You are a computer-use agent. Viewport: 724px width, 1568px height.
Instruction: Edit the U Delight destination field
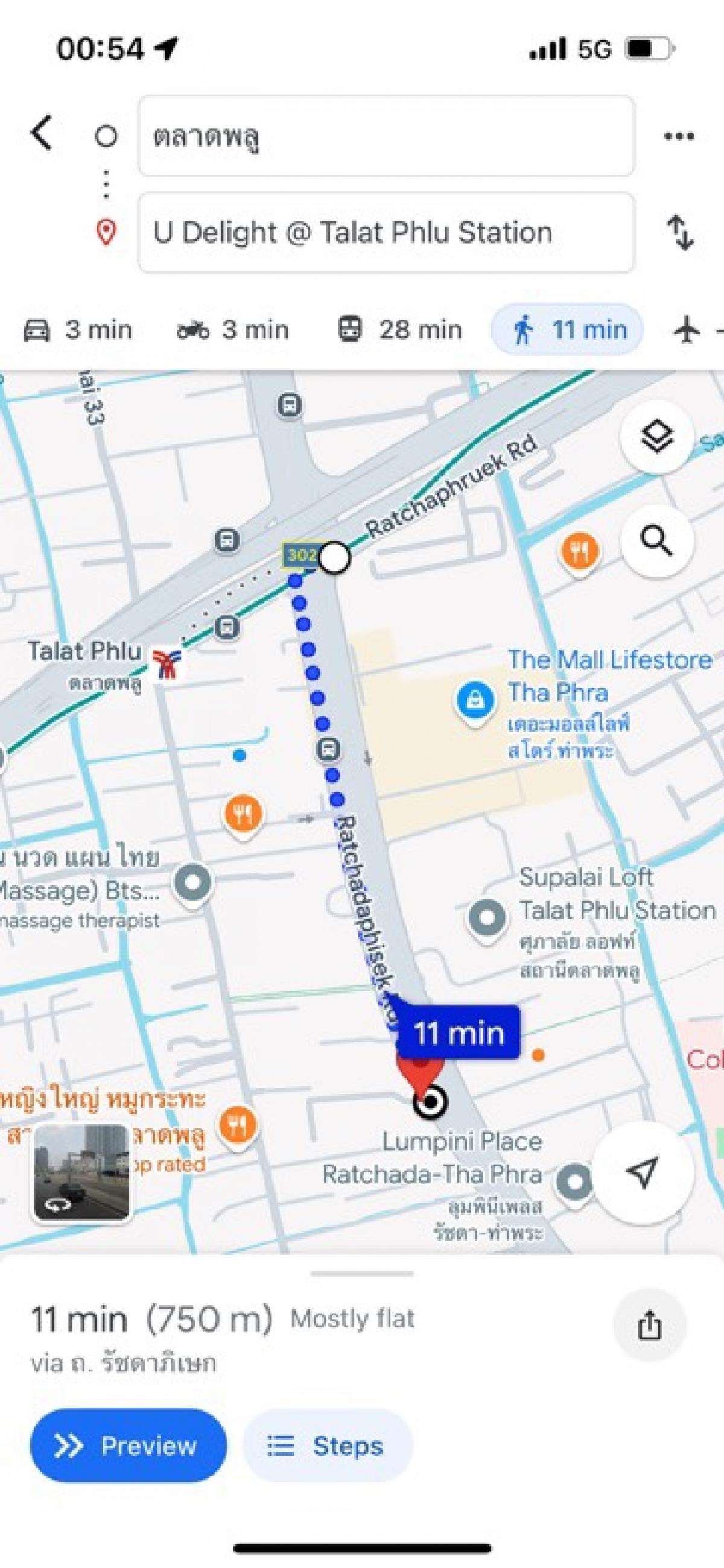(x=386, y=233)
